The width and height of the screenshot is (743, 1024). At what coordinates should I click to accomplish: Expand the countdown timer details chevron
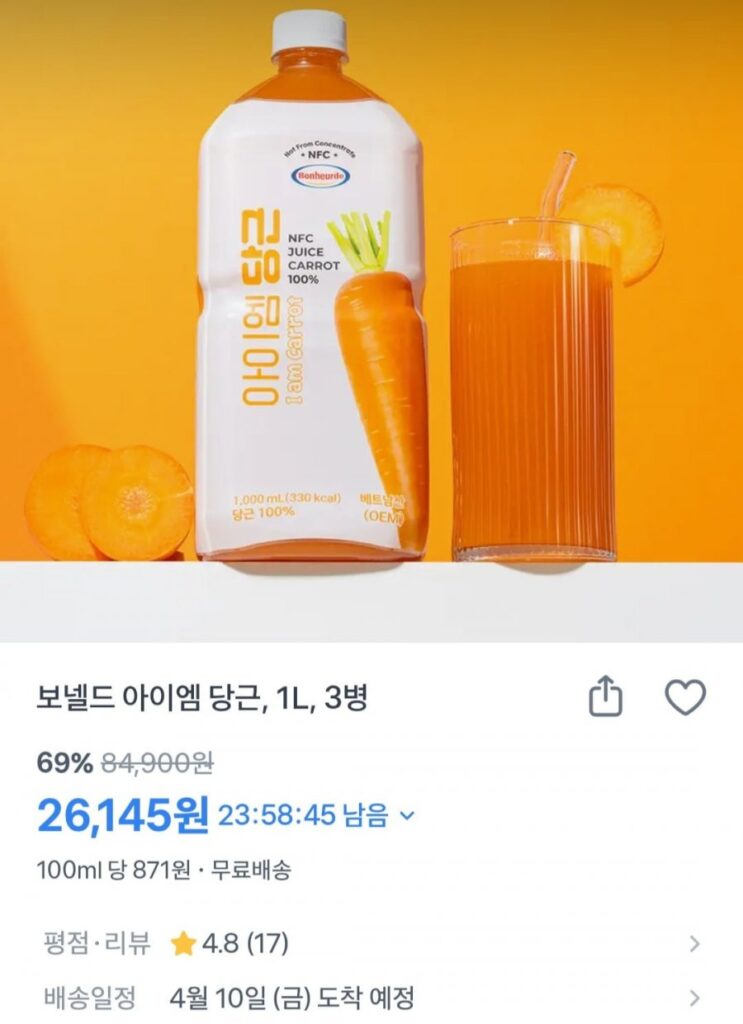407,815
